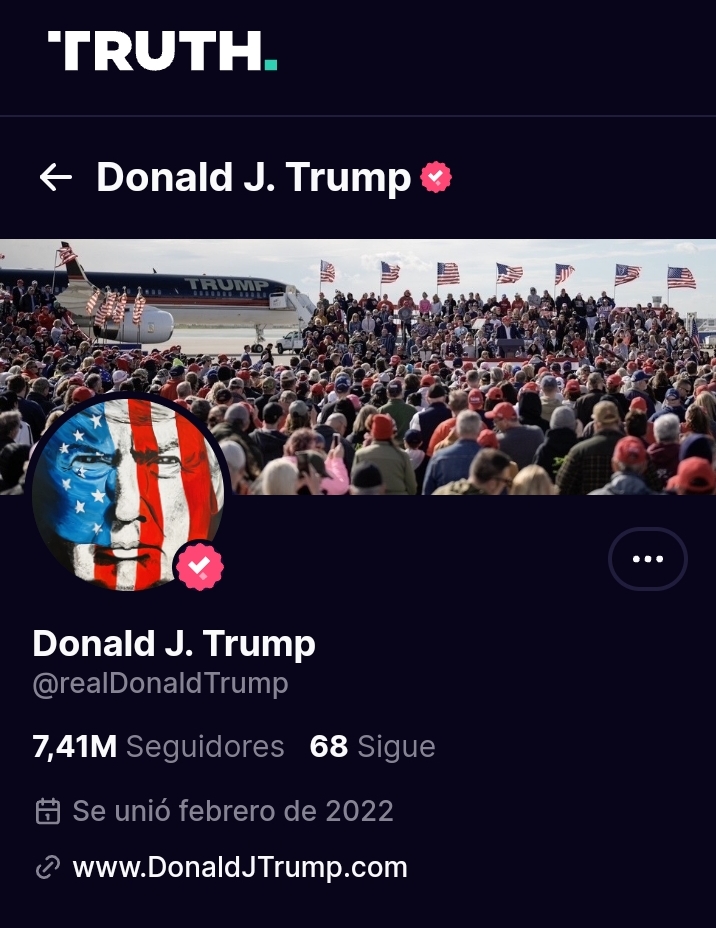Viewport: 716px width, 928px height.
Task: View the 7,41M Seguidores list
Action: pos(158,747)
